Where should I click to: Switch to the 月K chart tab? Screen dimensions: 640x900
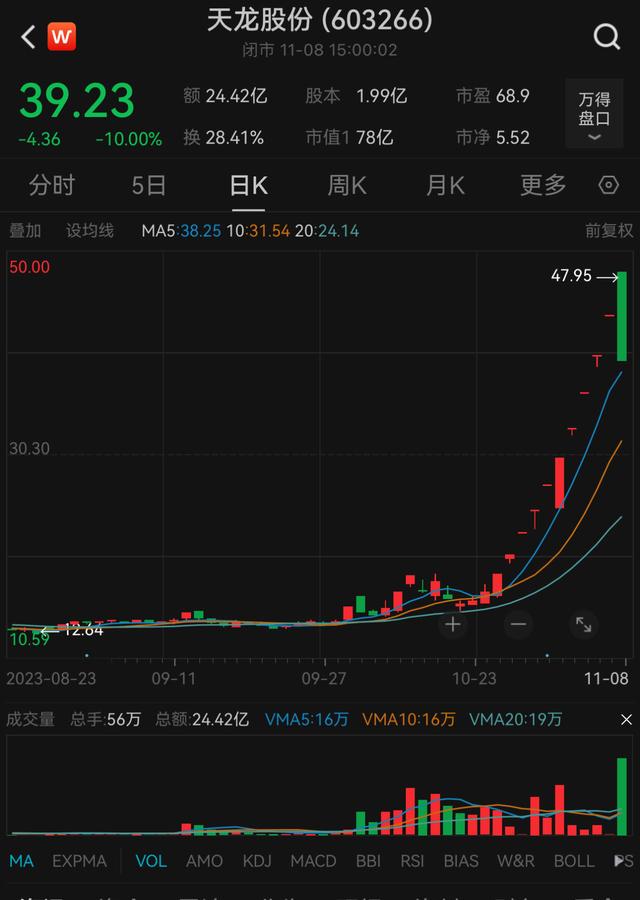pyautogui.click(x=445, y=185)
